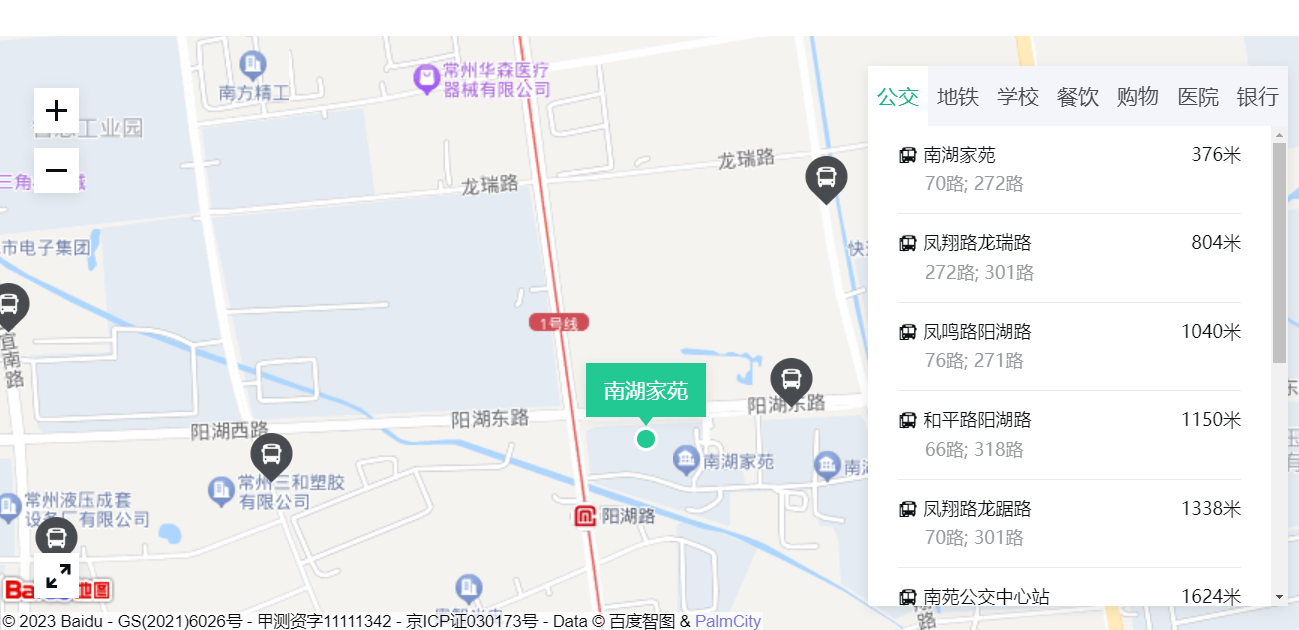Select the 公交 tab
Image resolution: width=1299 pixels, height=630 pixels.
tap(897, 97)
